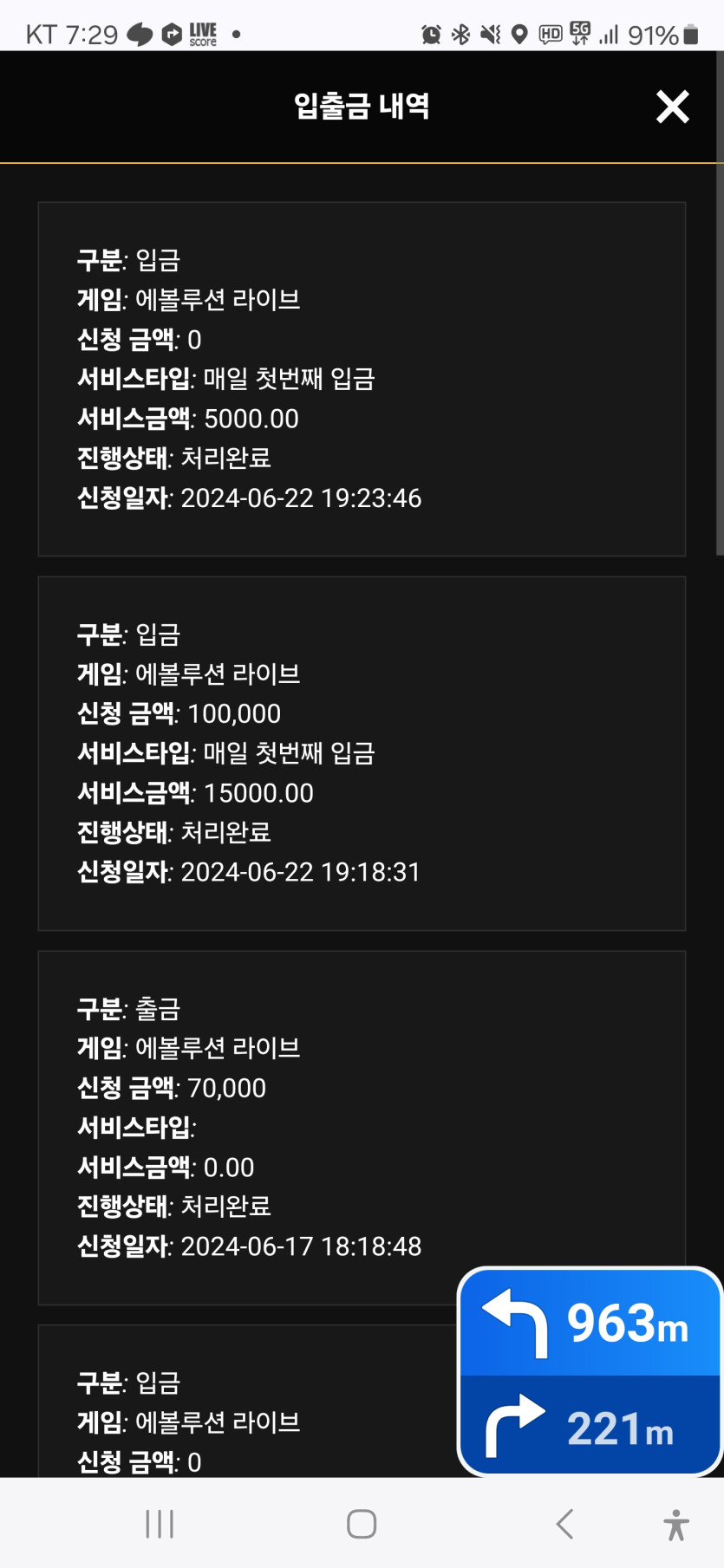
Task: Open the accessibility shortcut button
Action: [675, 1525]
